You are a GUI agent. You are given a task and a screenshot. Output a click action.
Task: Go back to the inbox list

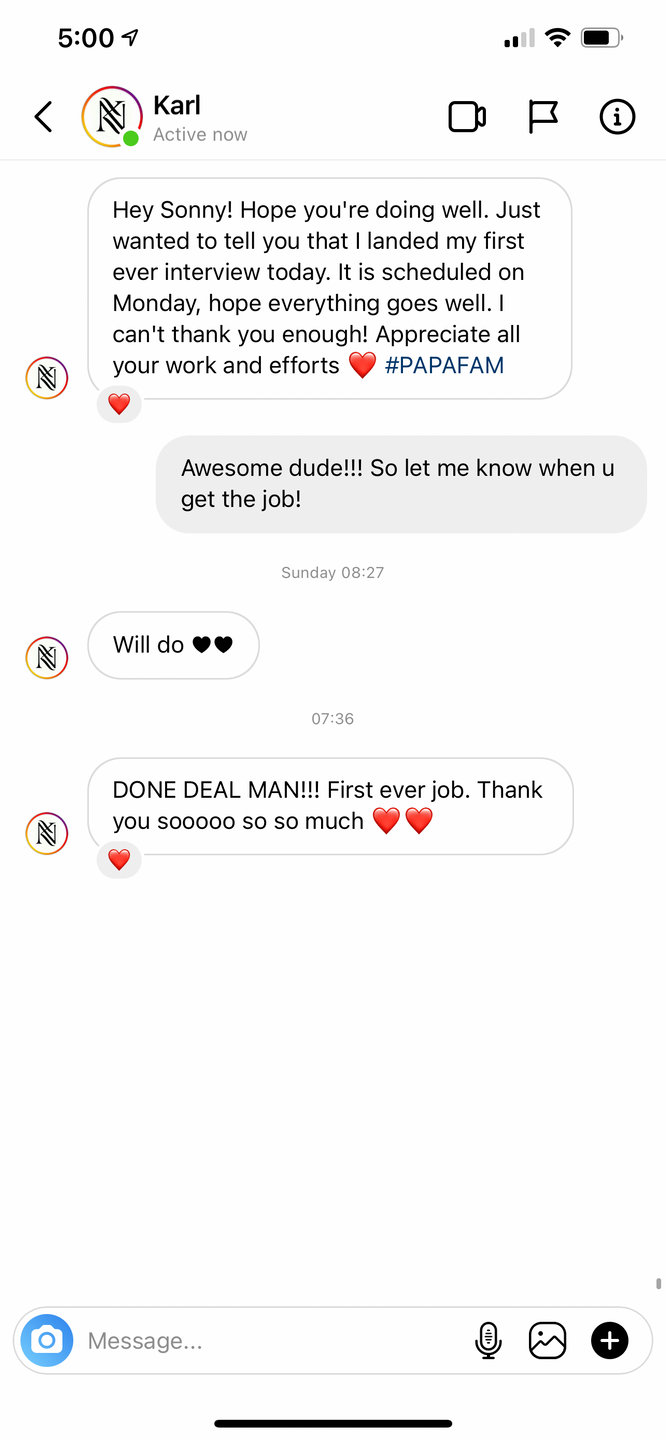(x=43, y=117)
